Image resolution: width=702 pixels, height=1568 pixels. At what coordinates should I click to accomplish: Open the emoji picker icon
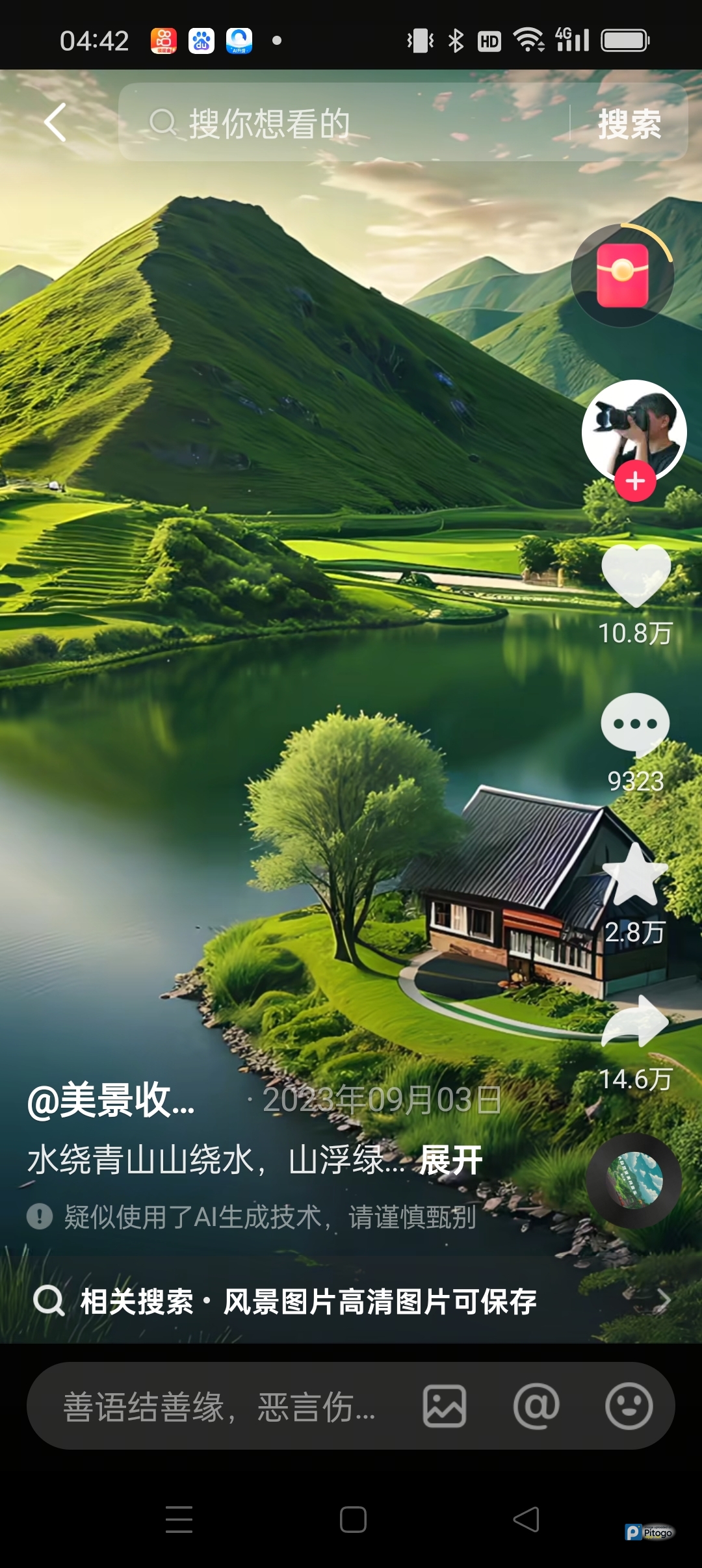pyautogui.click(x=629, y=1407)
